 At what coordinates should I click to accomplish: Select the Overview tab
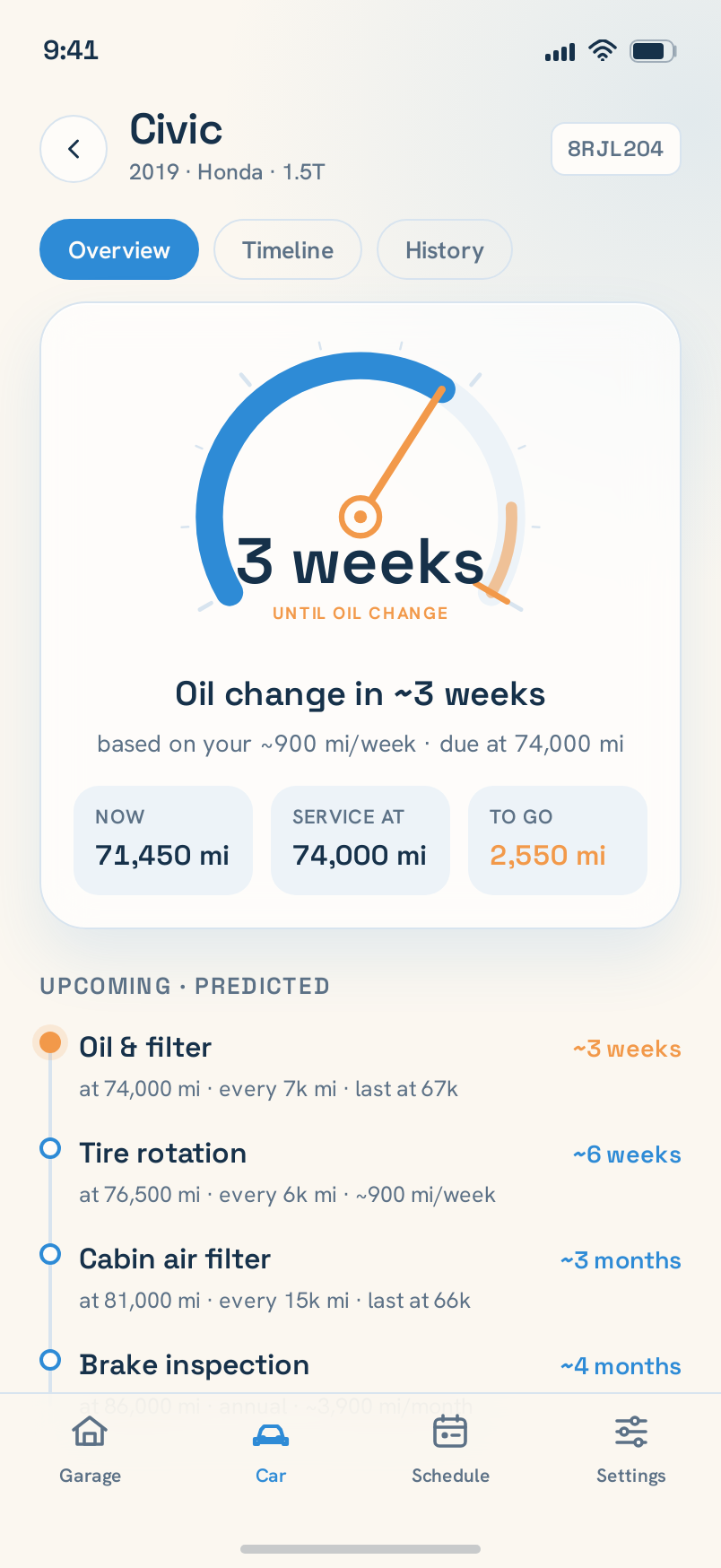click(x=119, y=249)
